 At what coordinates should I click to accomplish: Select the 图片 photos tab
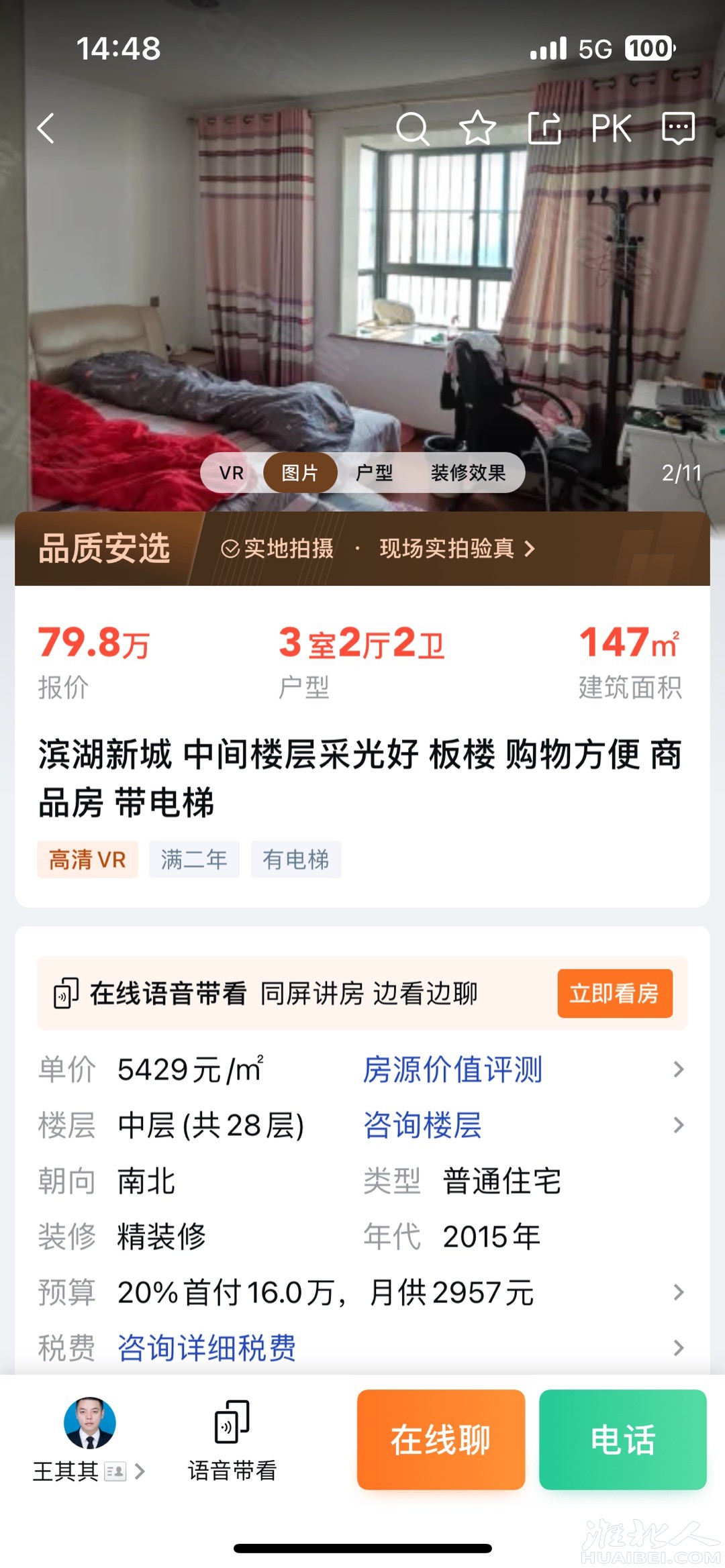[x=299, y=473]
